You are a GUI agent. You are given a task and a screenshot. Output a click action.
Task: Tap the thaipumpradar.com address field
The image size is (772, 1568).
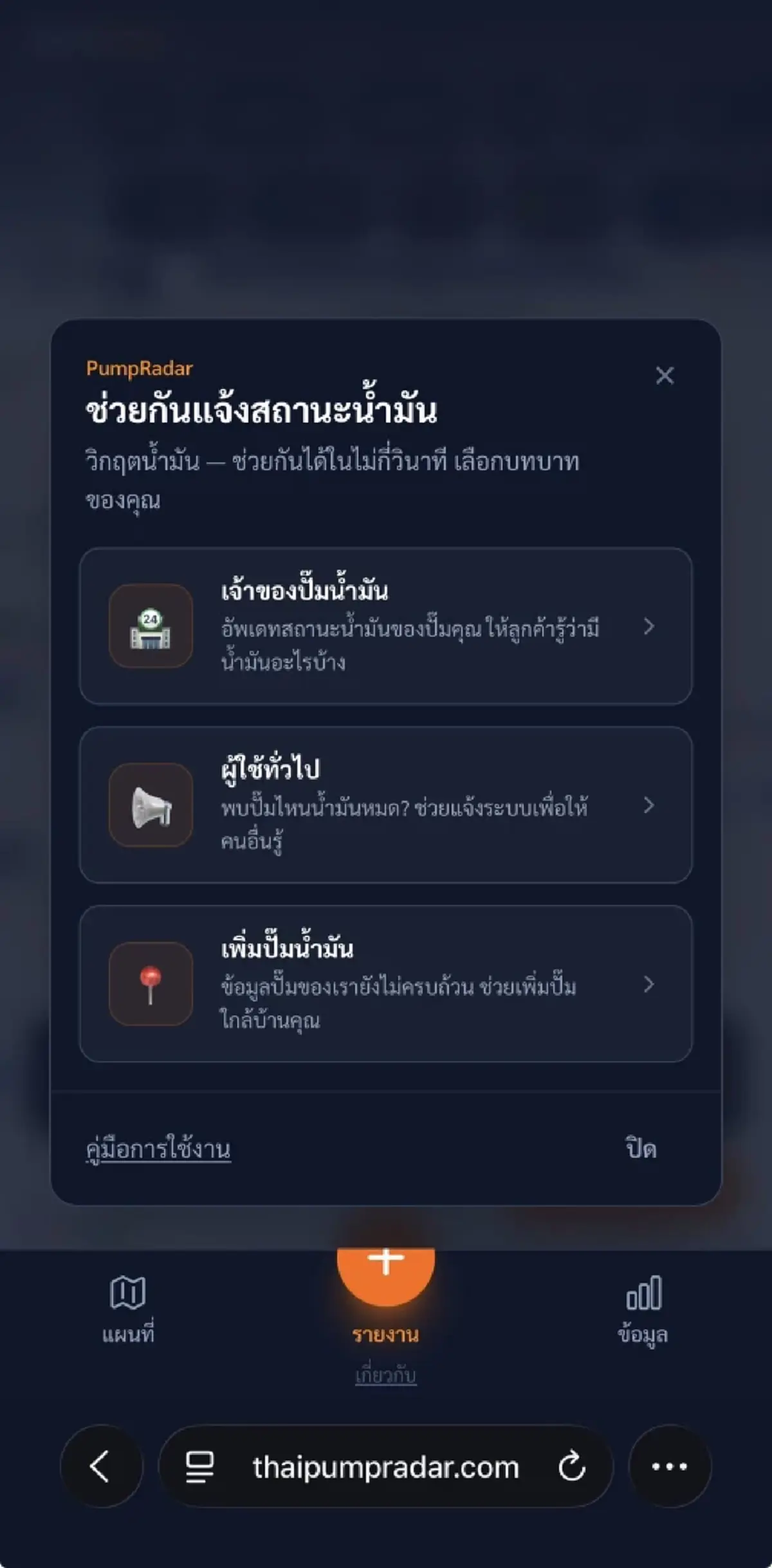[x=383, y=1468]
